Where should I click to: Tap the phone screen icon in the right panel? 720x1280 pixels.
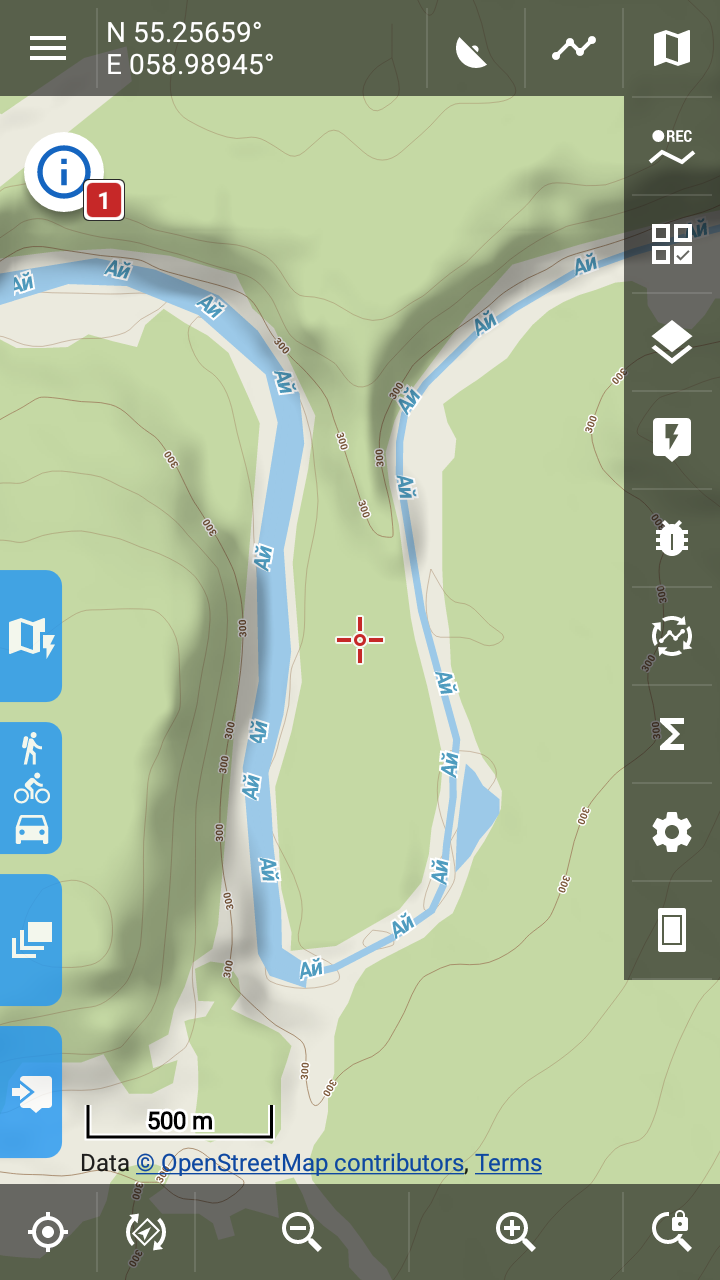point(672,930)
